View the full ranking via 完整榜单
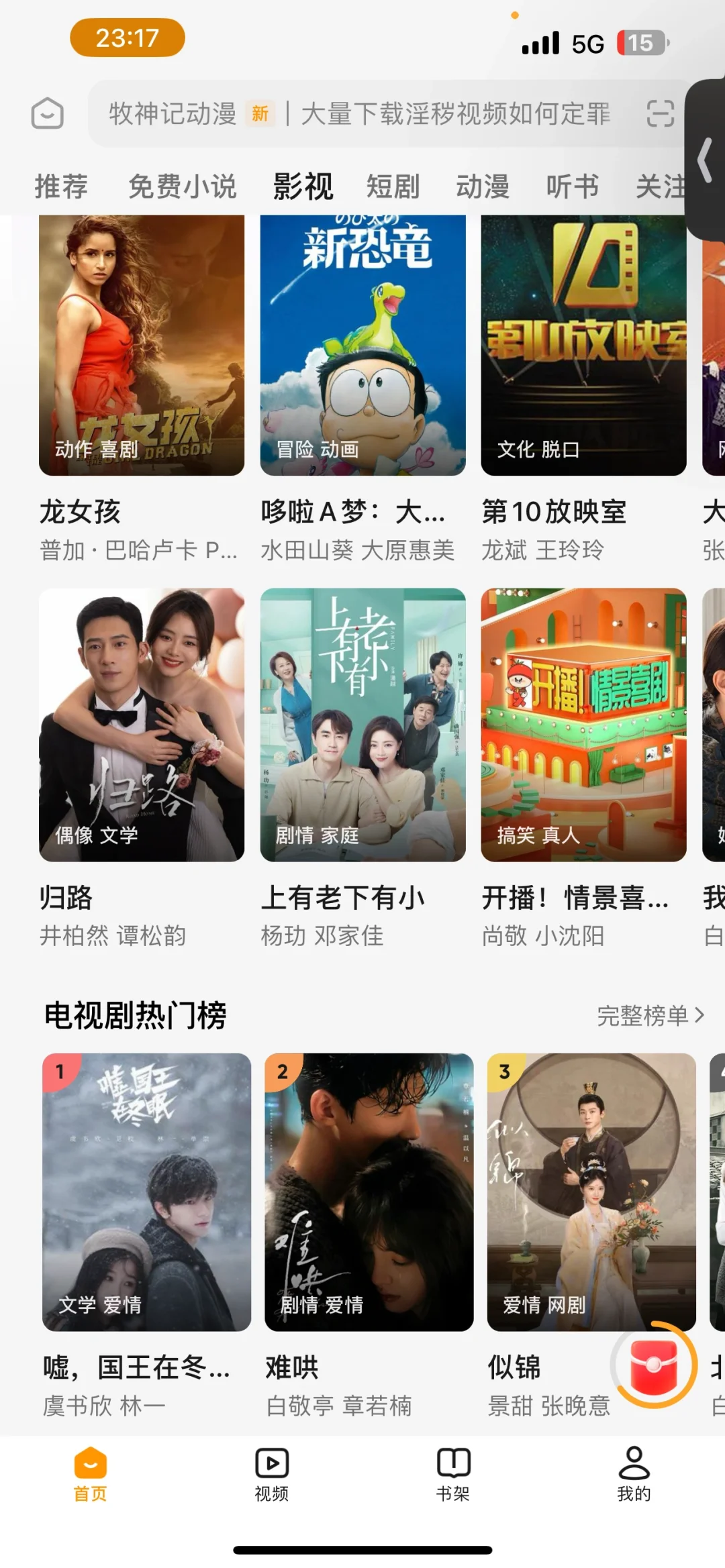This screenshot has height=1568, width=725. [650, 1016]
